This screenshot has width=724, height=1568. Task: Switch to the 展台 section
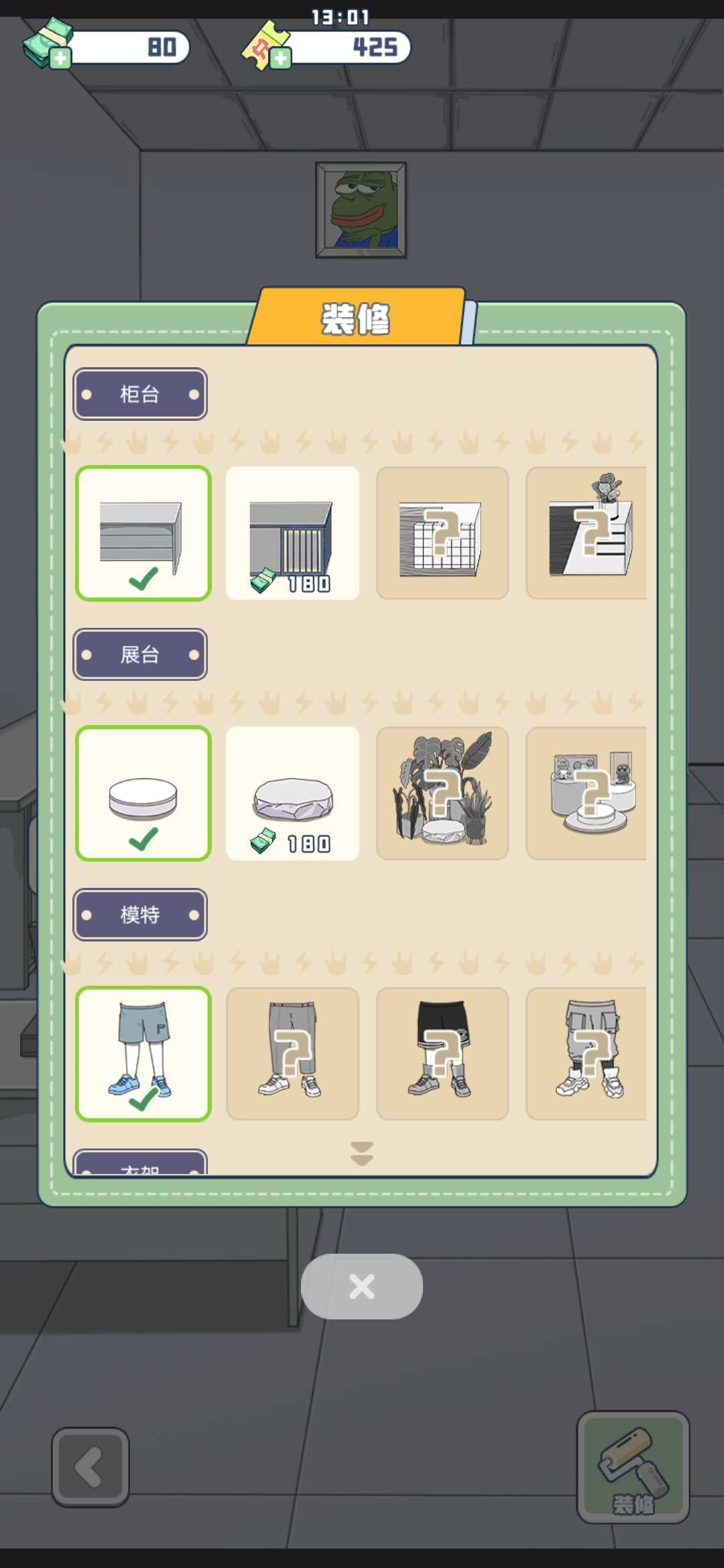click(x=139, y=655)
